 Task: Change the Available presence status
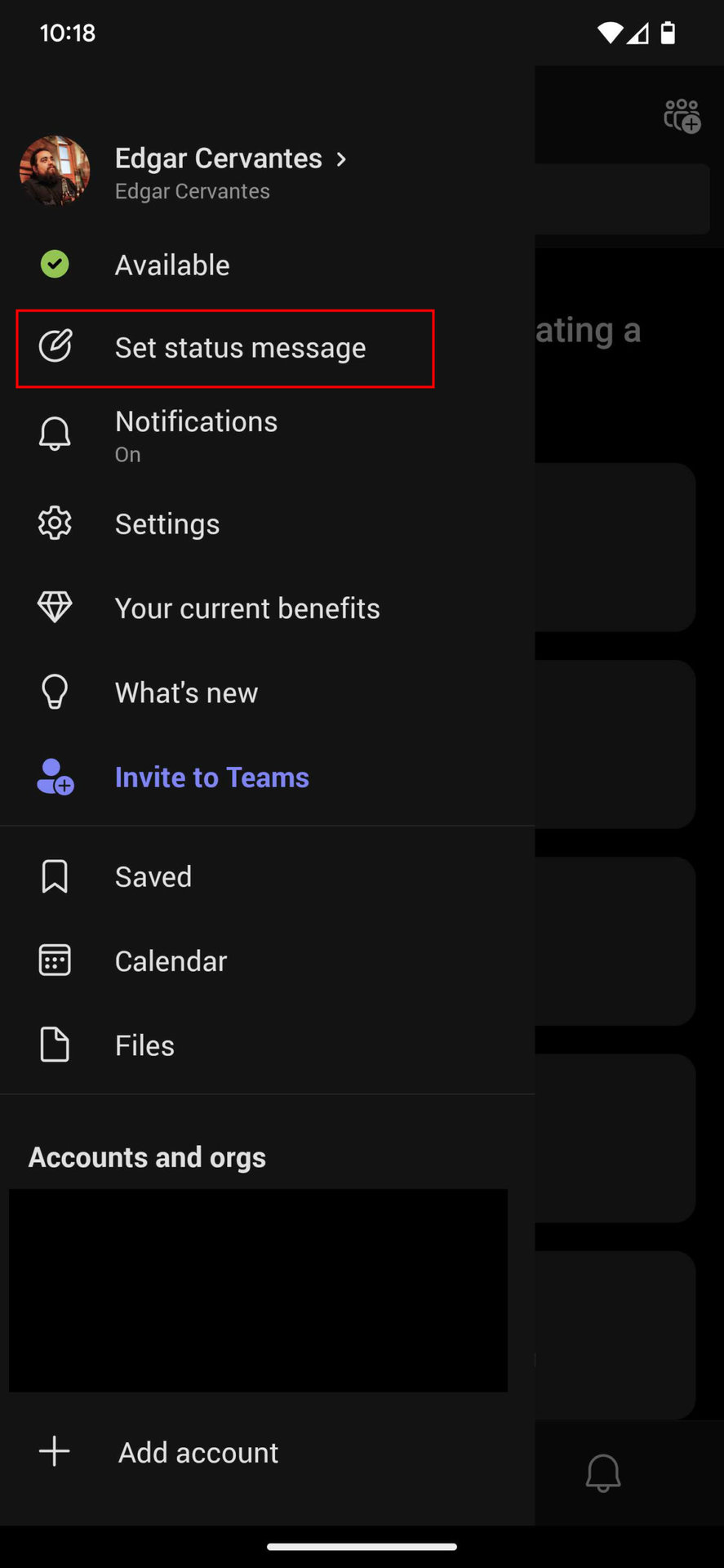tap(172, 265)
